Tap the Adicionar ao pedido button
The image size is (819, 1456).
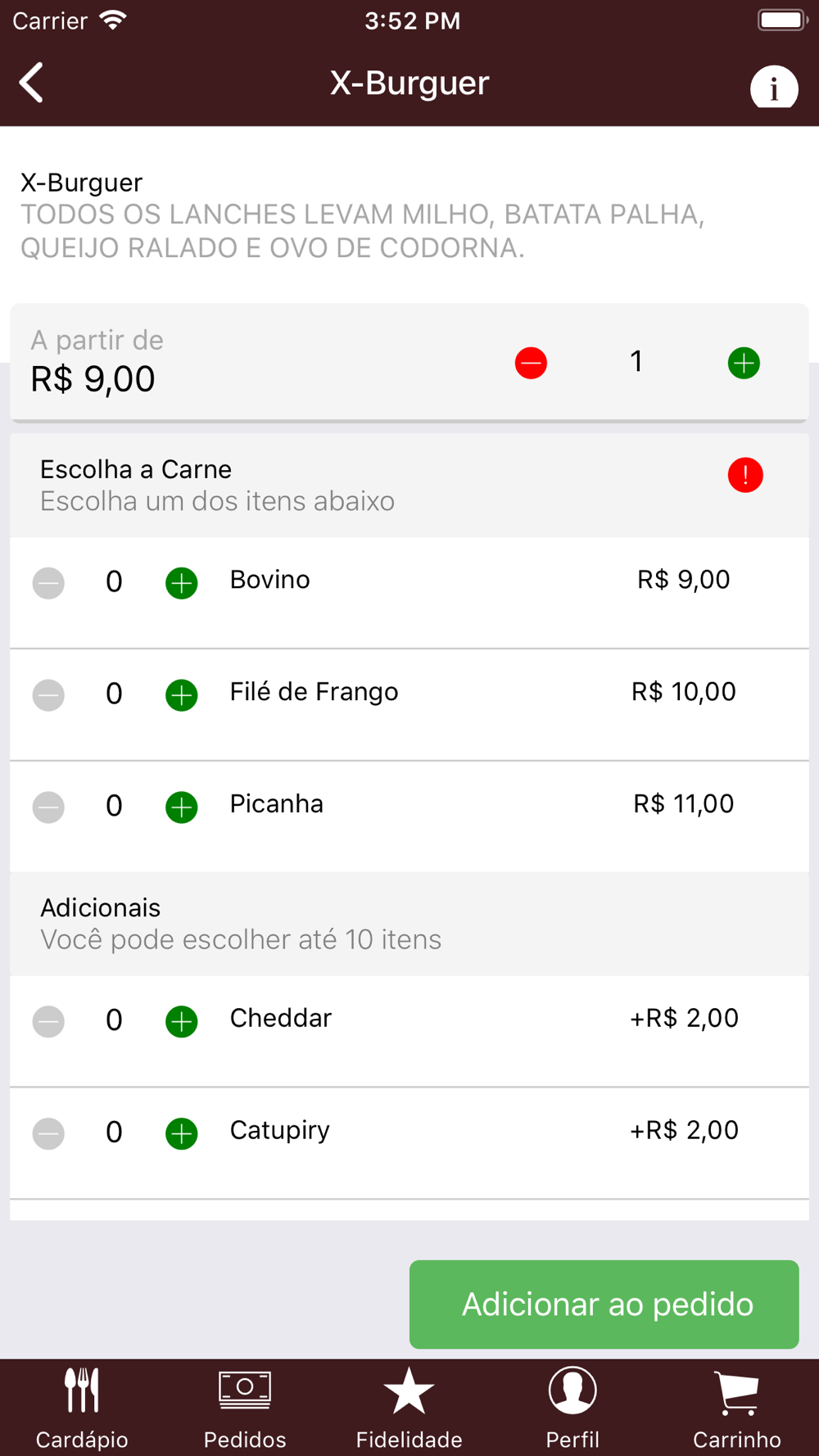click(604, 1305)
